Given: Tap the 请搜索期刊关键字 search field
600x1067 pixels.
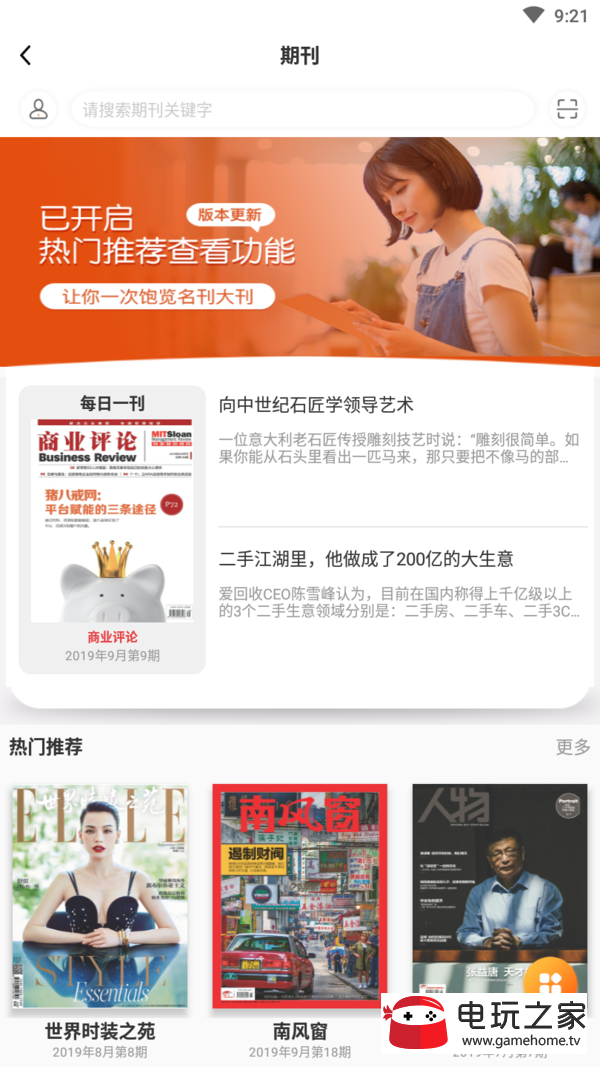Looking at the screenshot, I should [300, 109].
